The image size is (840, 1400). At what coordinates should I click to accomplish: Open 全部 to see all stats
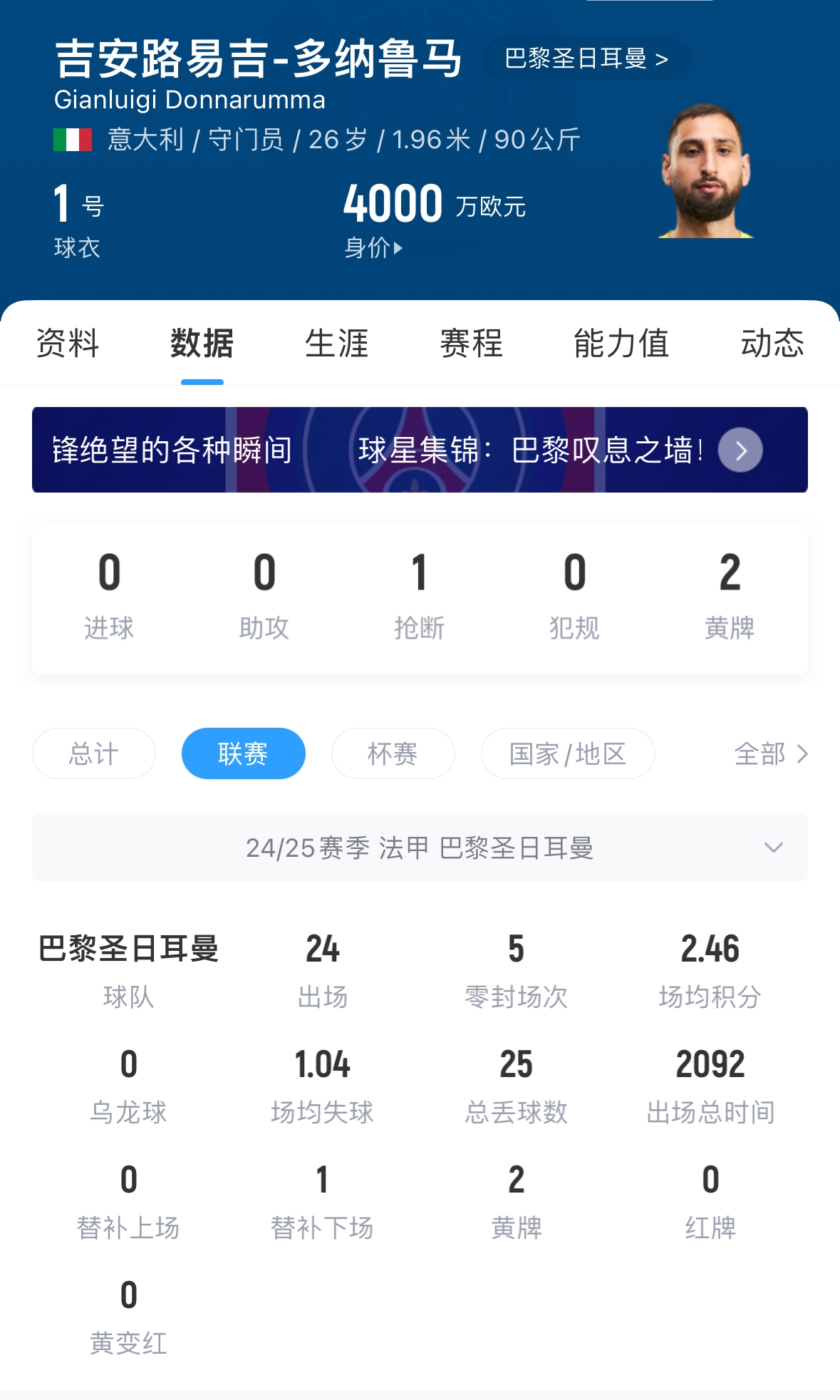(770, 753)
